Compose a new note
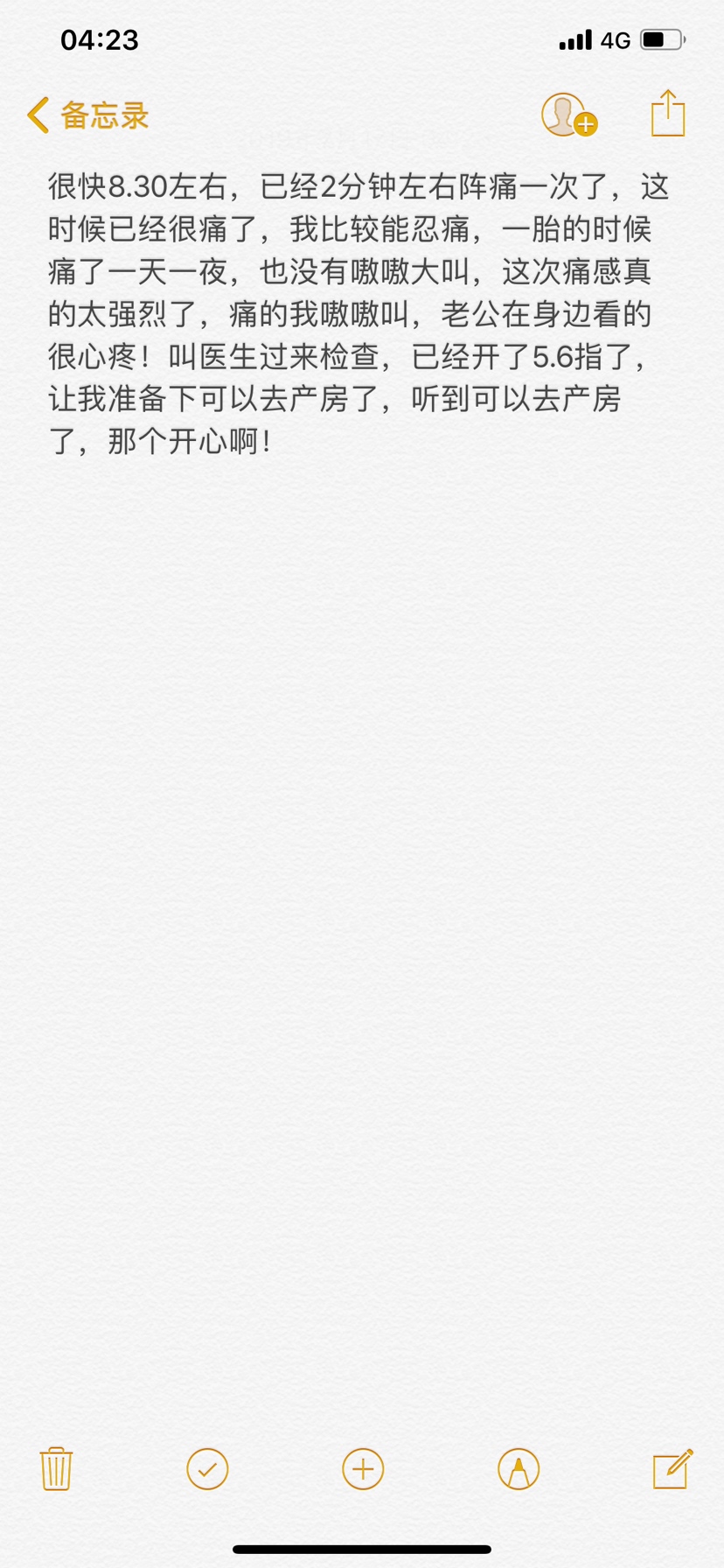Viewport: 724px width, 1568px height. coord(673,1467)
